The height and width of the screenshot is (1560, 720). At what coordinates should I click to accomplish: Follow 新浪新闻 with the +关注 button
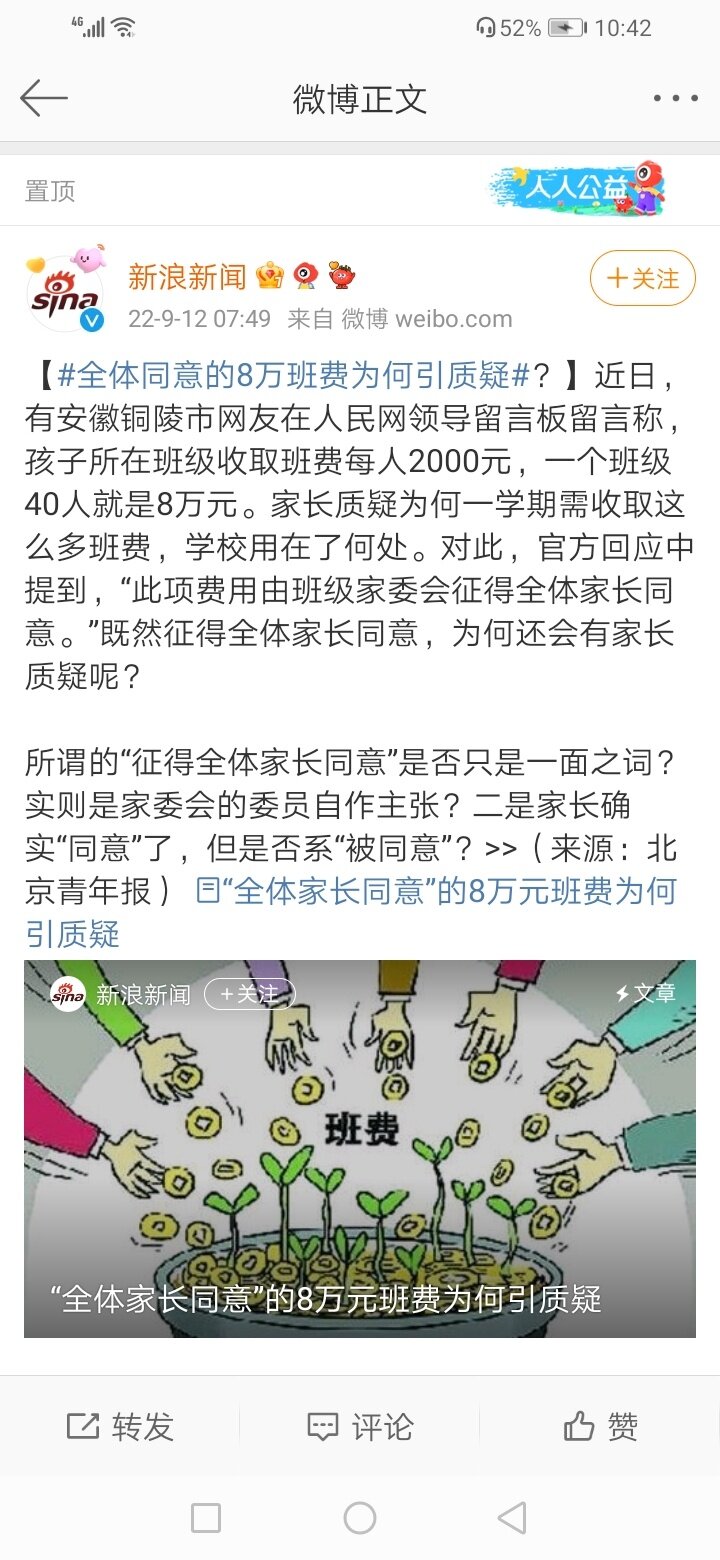coord(642,278)
